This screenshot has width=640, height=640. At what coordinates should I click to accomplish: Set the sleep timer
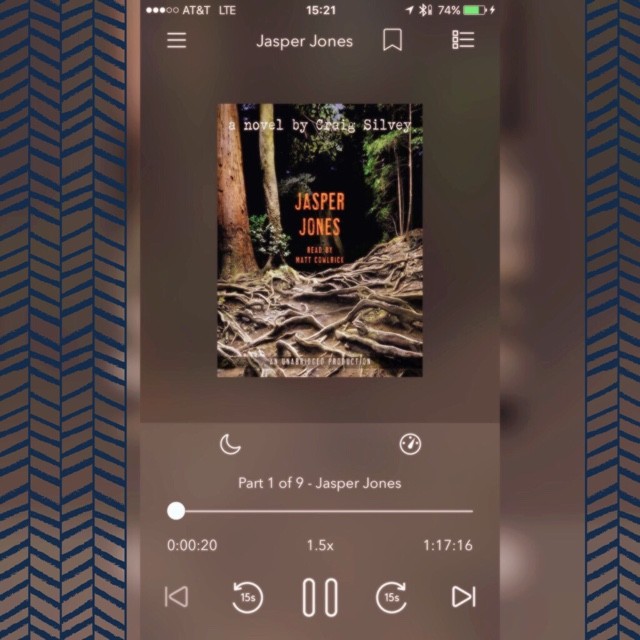[231, 444]
